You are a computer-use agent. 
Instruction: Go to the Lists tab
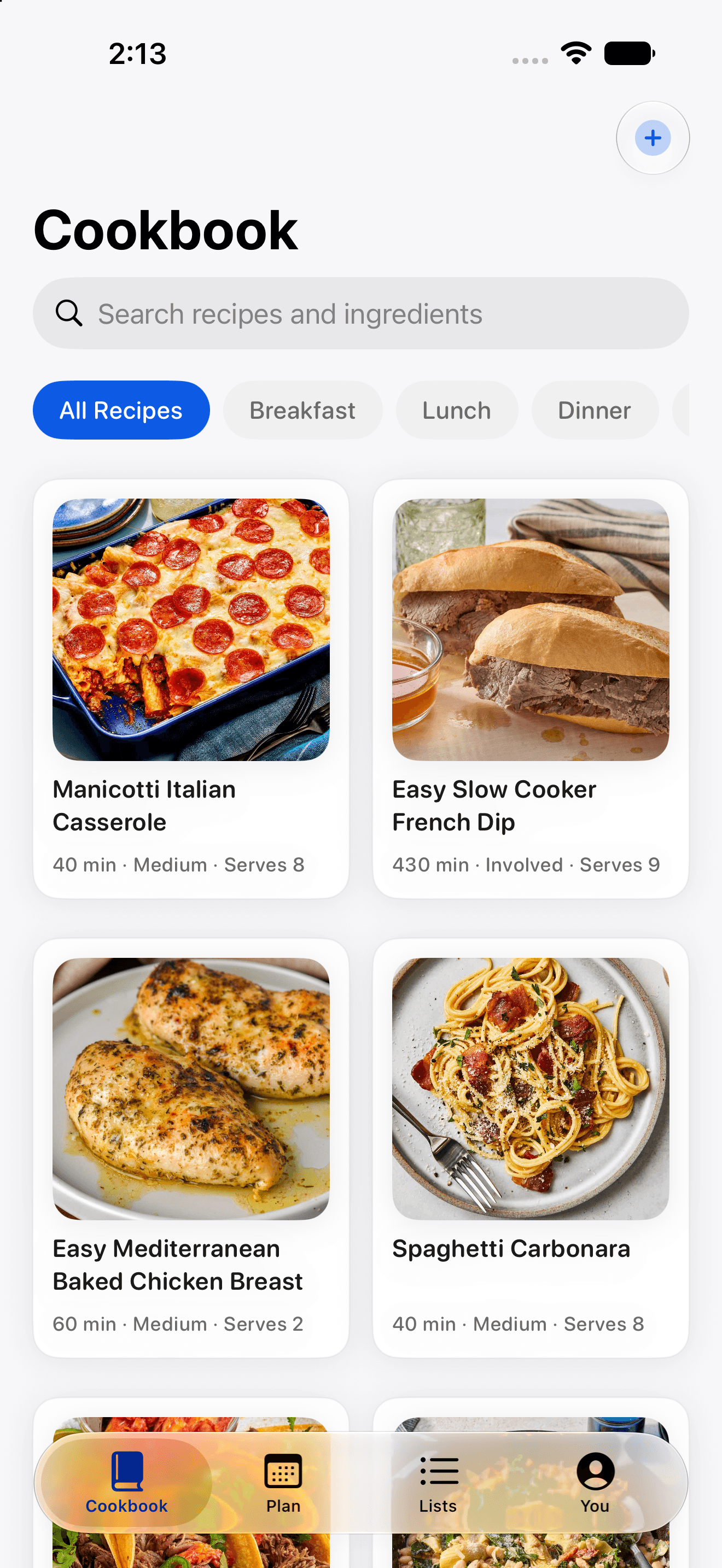point(438,1483)
